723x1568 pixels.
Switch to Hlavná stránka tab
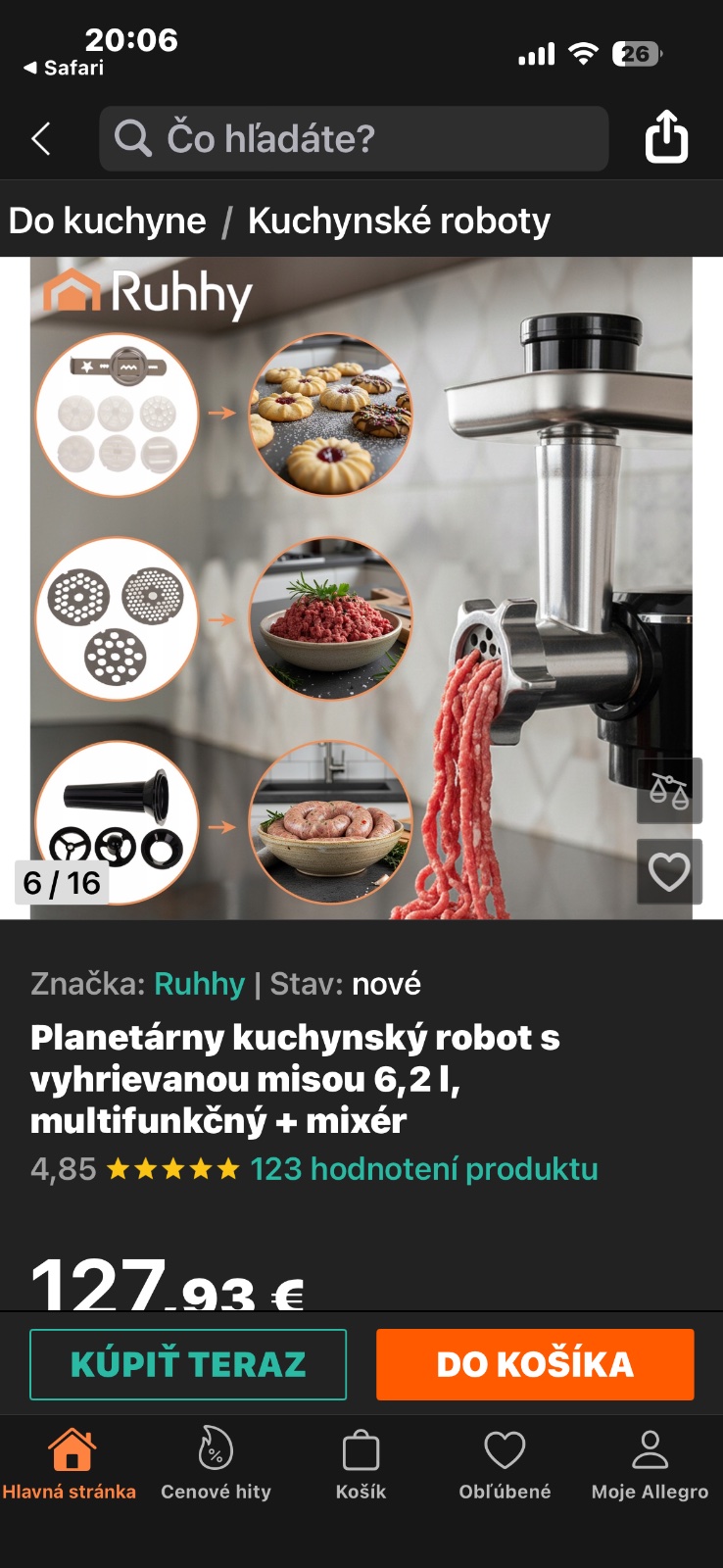(x=71, y=1464)
